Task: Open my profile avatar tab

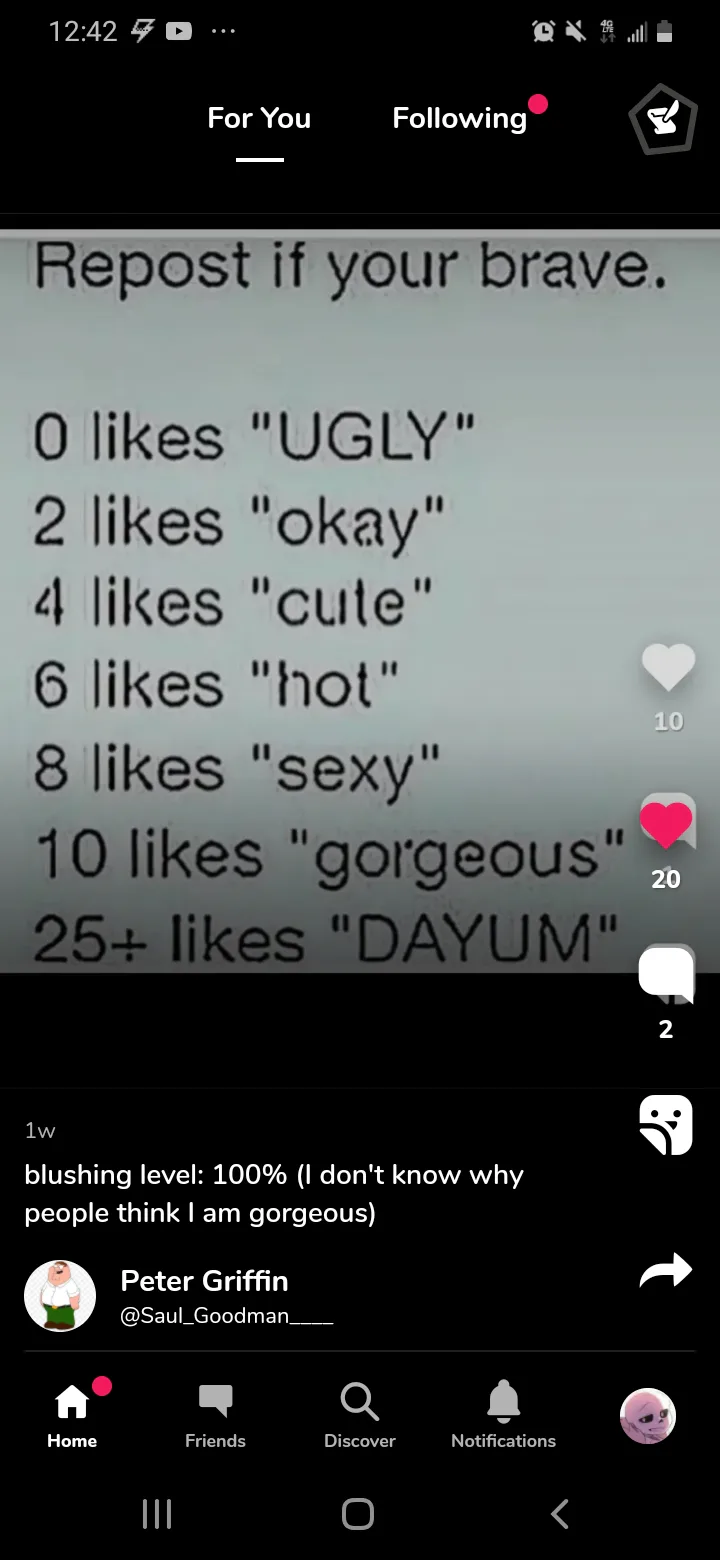Action: 648,1415
